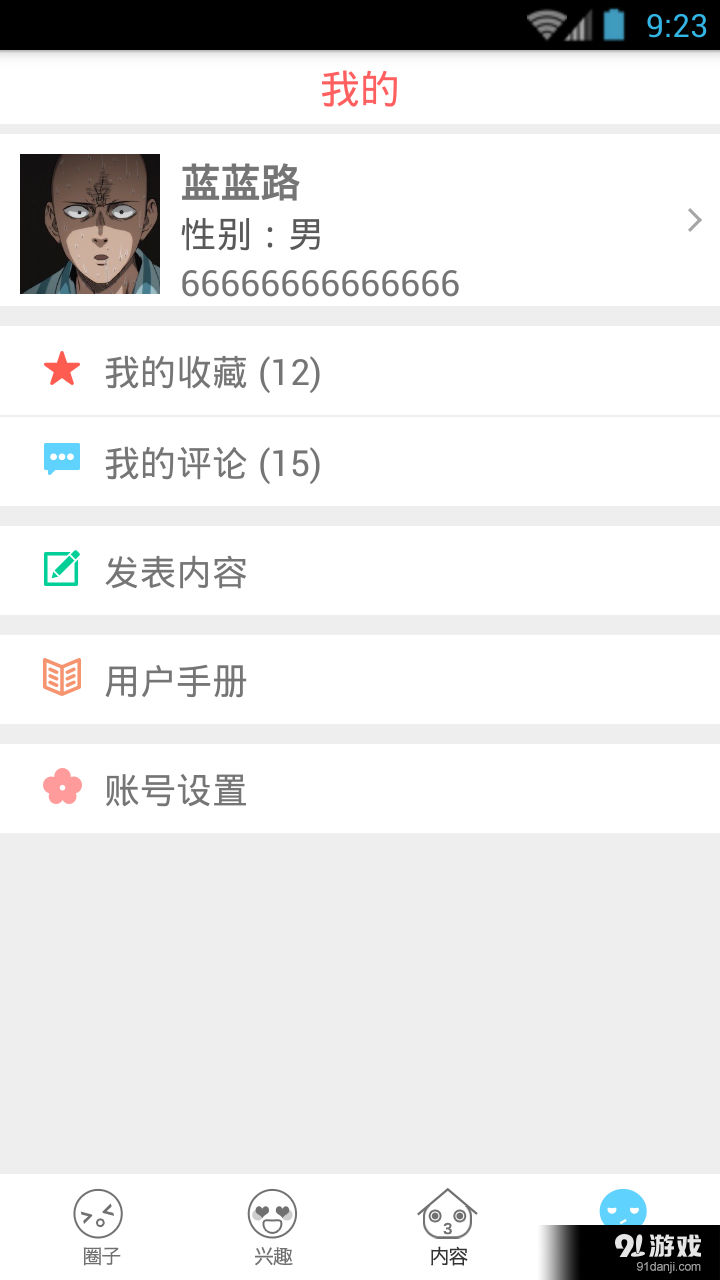
Task: Open 用户手册 by clicking the orange book icon
Action: [x=63, y=679]
